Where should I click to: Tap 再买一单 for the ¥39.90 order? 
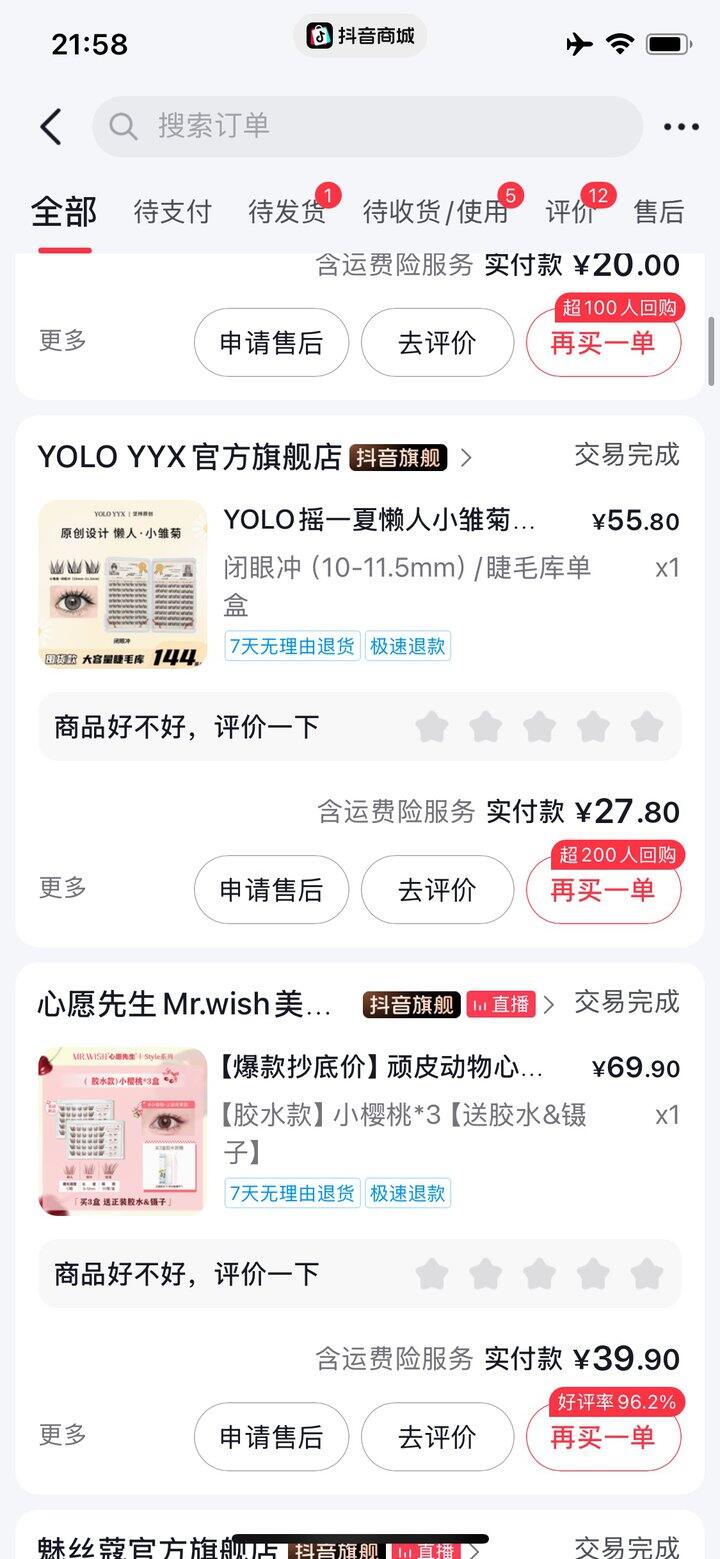coord(603,1437)
